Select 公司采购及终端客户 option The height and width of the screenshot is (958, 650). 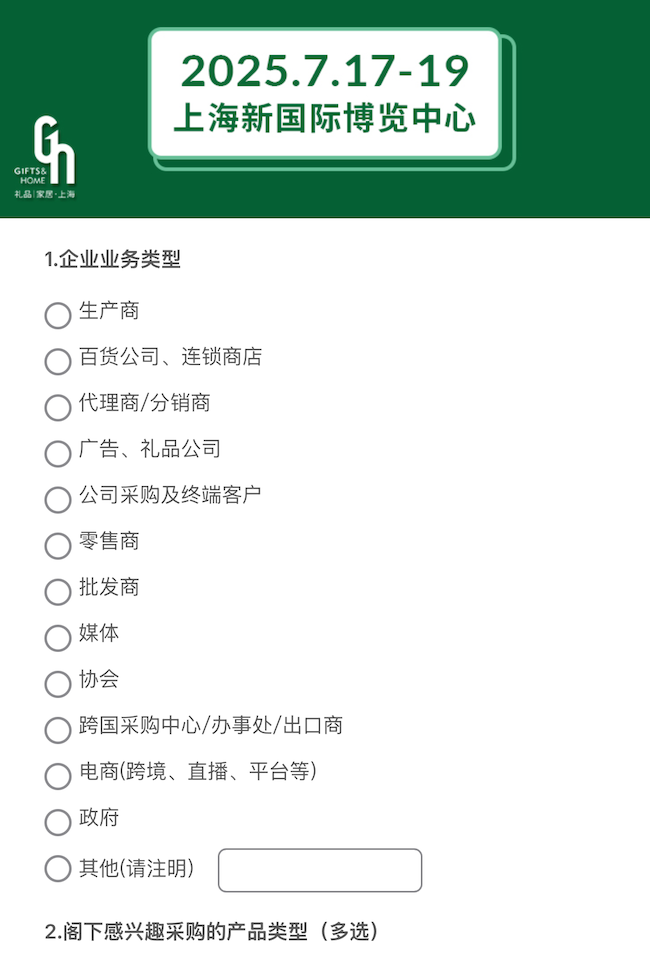click(58, 499)
